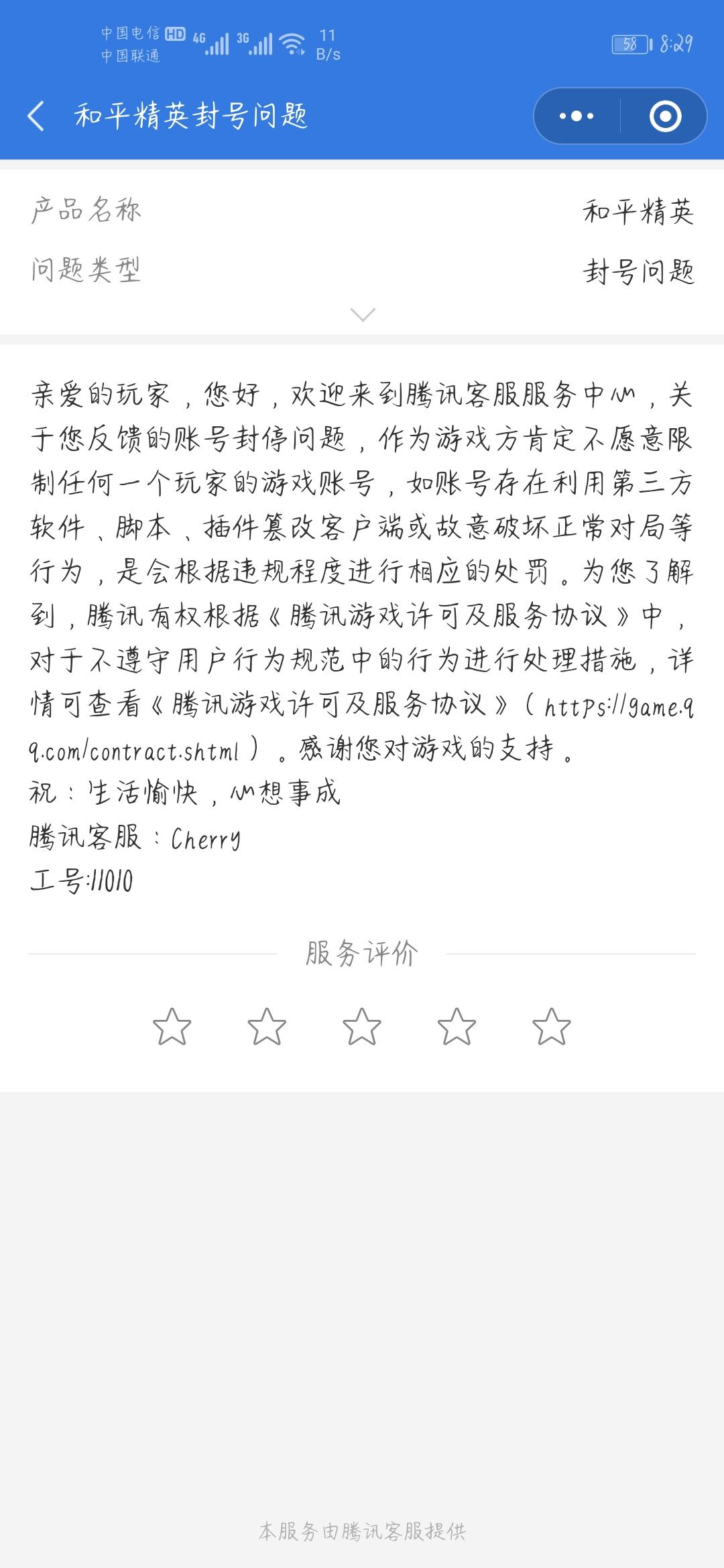Open the mini program three-dot menu
Viewport: 724px width, 1568px height.
click(x=577, y=116)
